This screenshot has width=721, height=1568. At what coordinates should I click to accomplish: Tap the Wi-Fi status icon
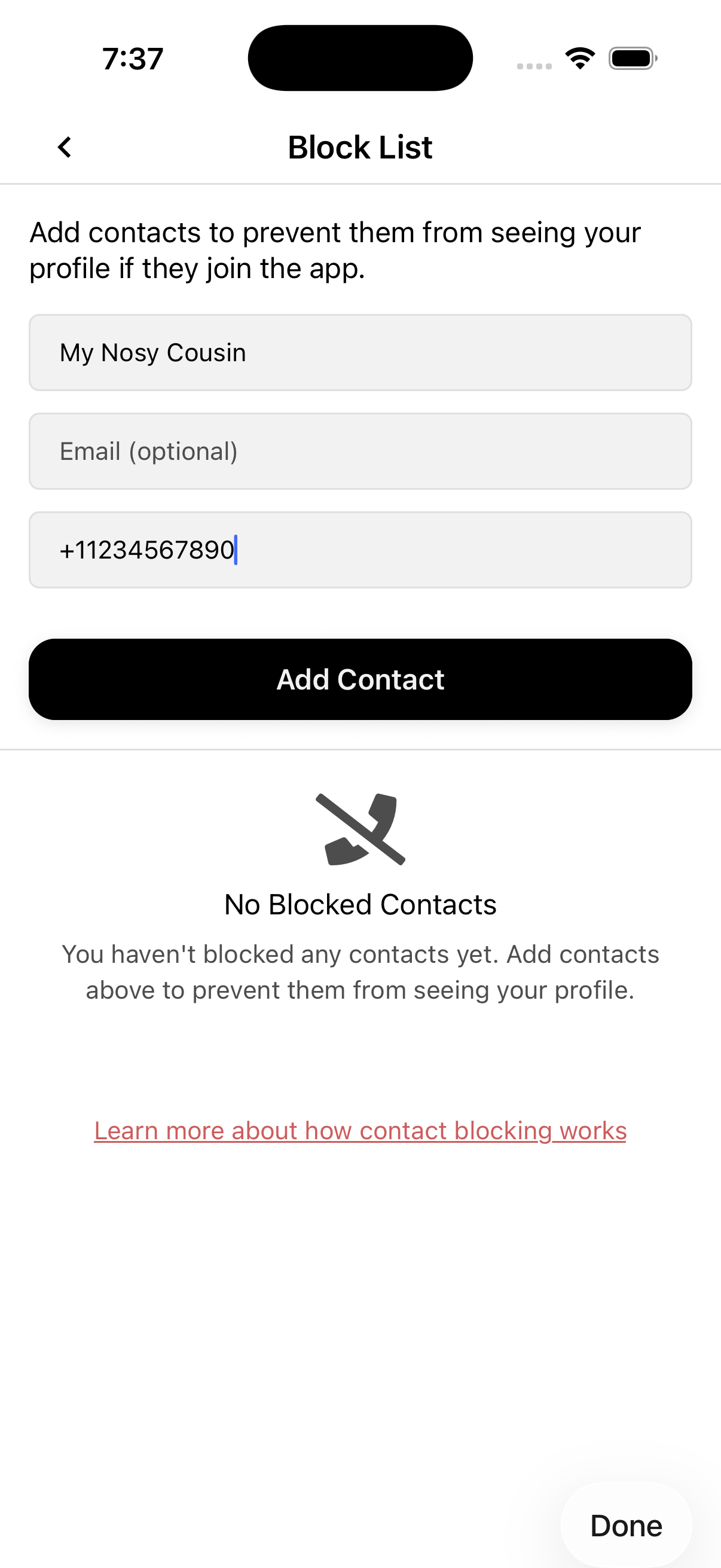point(579,58)
